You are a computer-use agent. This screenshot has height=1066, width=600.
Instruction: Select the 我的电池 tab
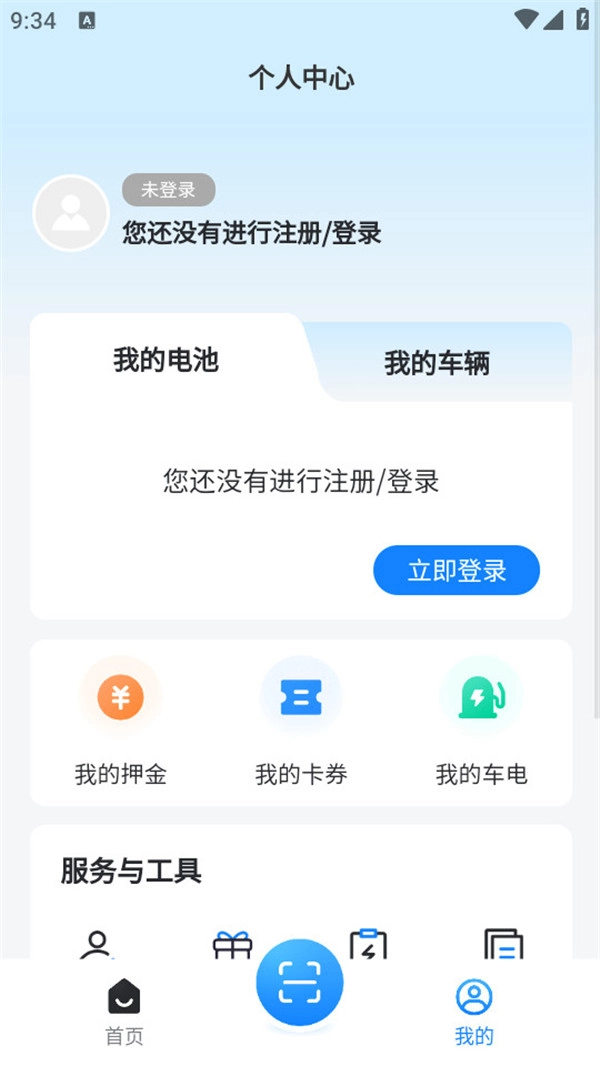click(x=166, y=360)
